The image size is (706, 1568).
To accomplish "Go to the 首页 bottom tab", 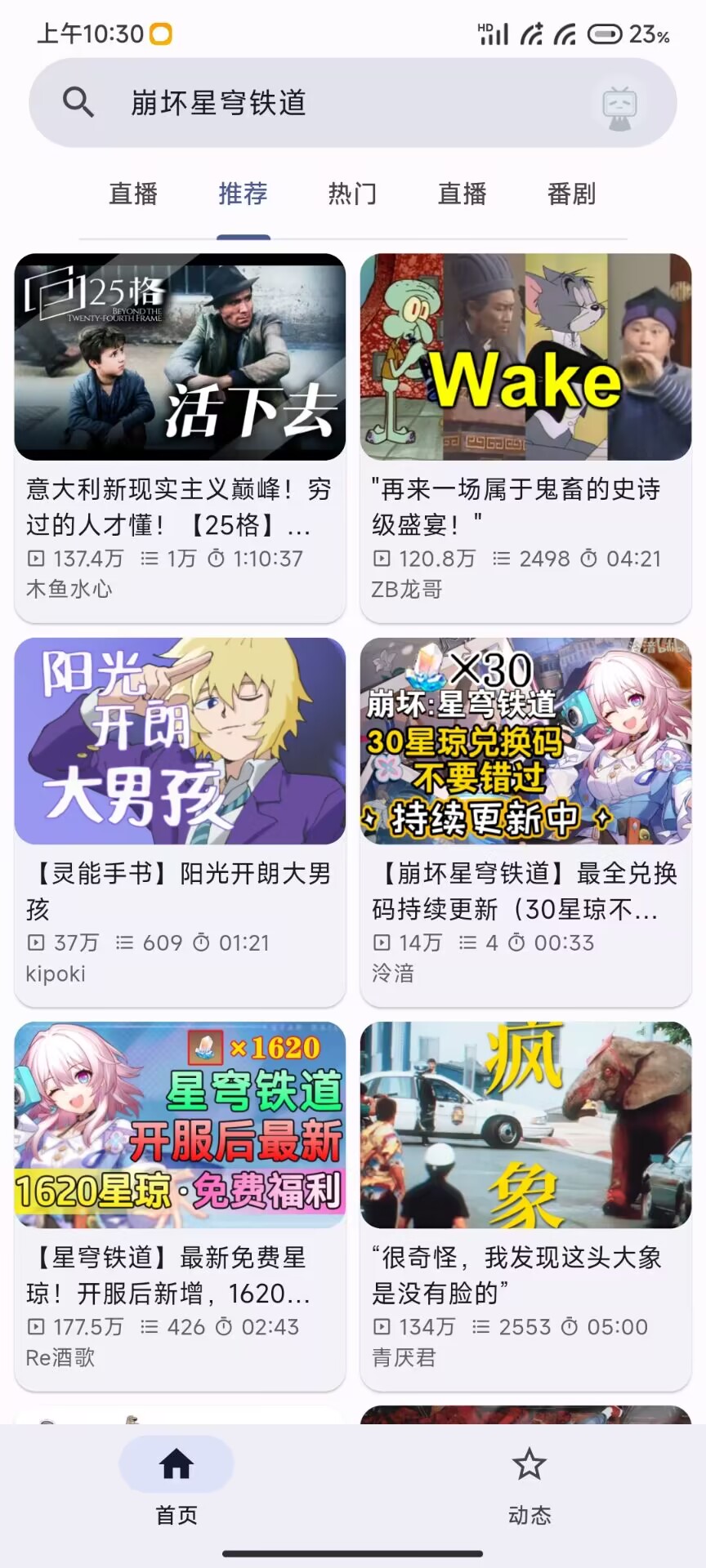I will 176,1482.
